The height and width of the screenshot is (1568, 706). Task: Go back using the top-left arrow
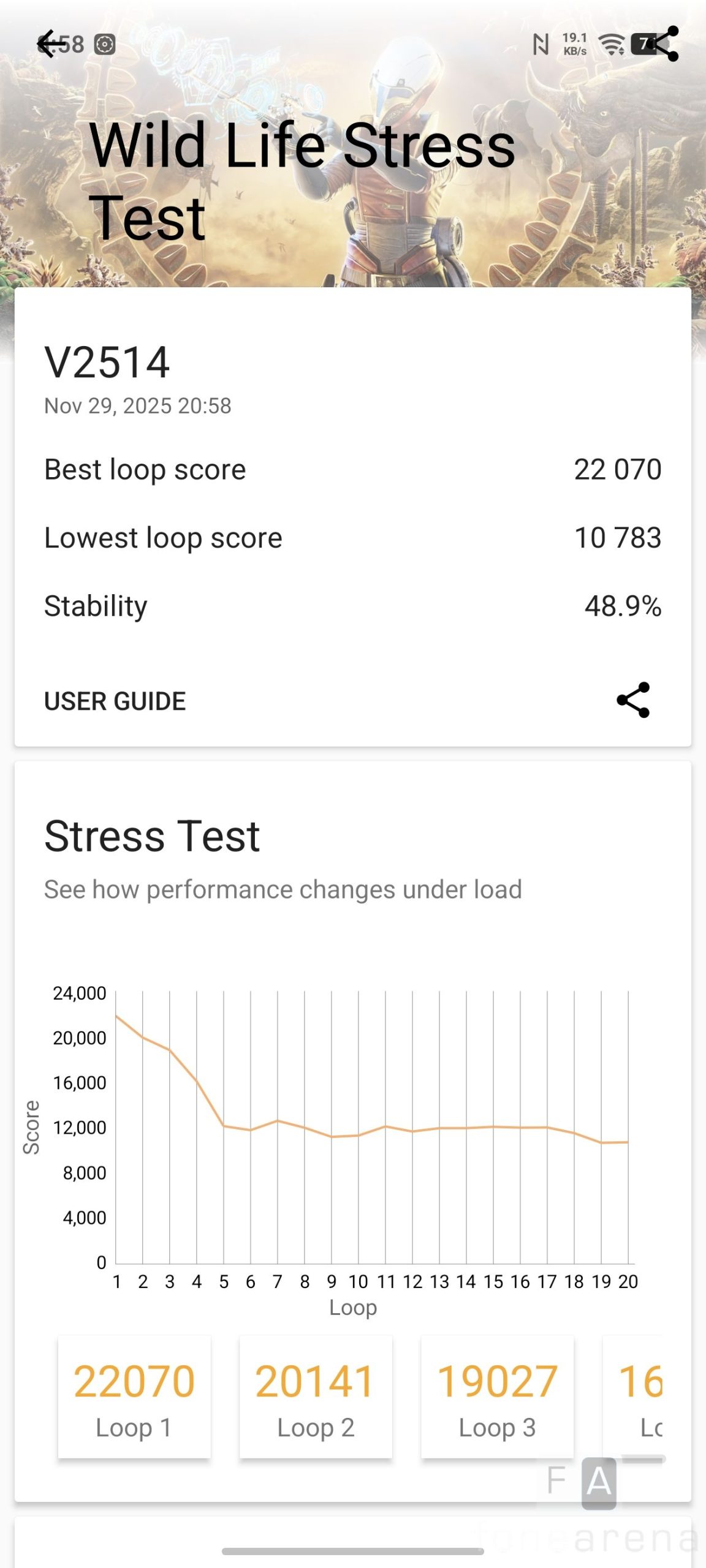click(x=50, y=44)
